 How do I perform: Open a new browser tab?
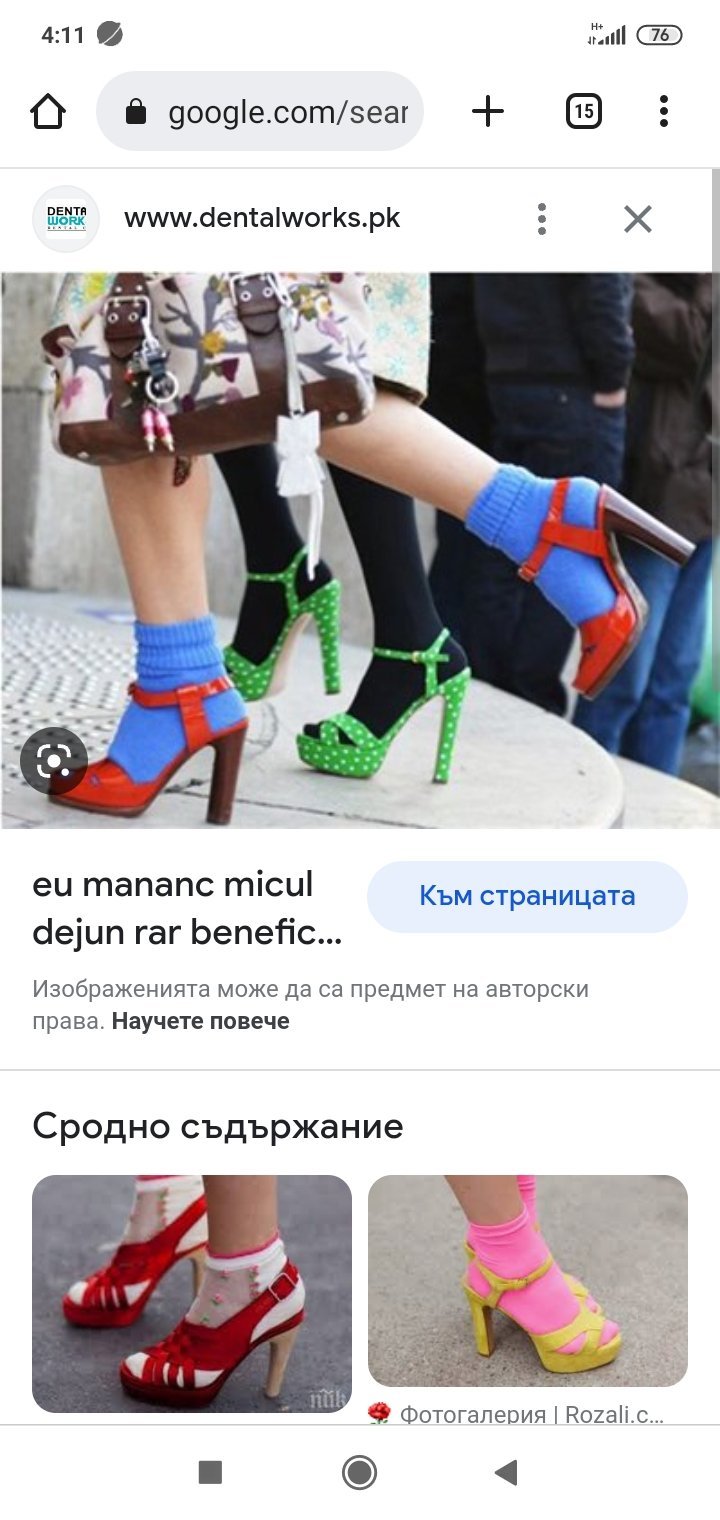point(488,111)
